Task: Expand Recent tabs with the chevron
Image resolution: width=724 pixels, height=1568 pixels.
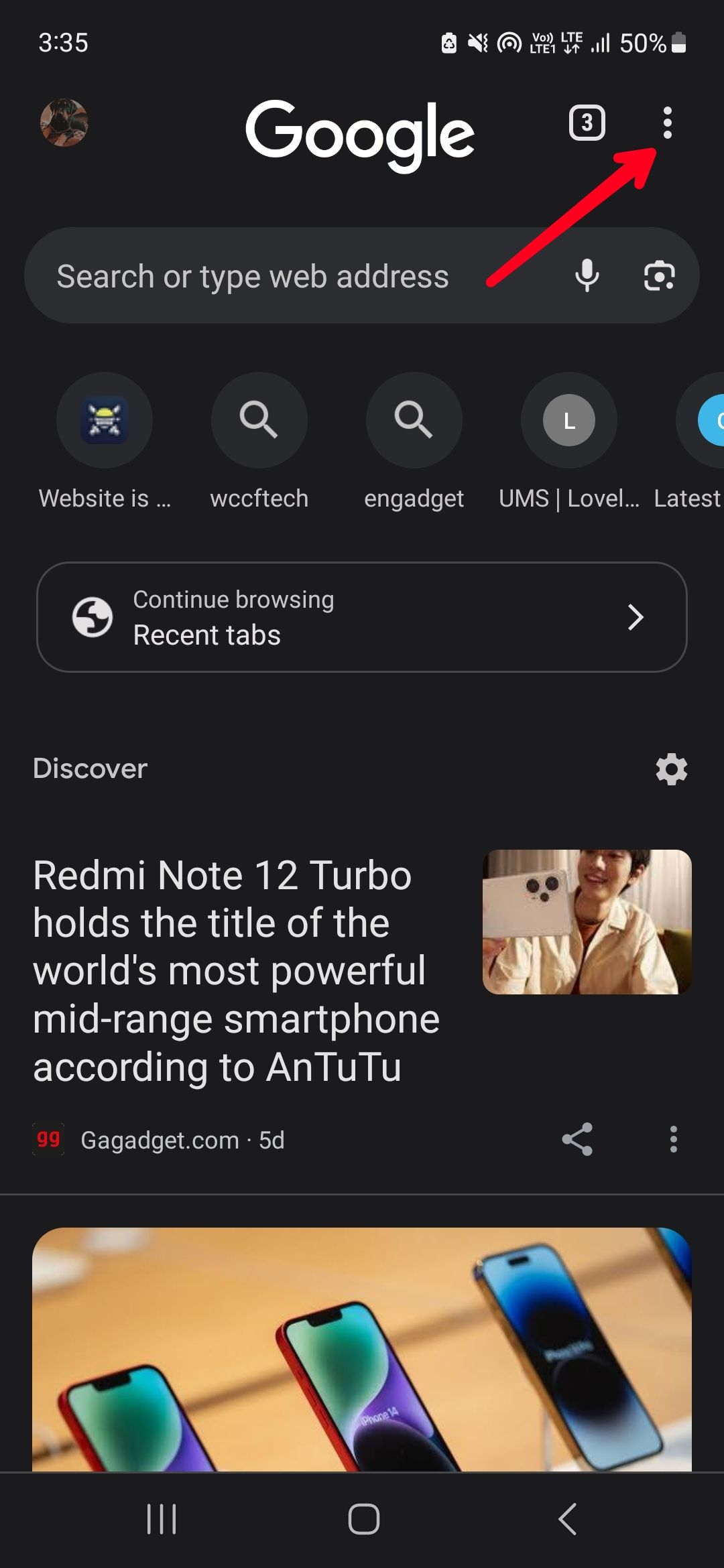Action: (x=636, y=617)
